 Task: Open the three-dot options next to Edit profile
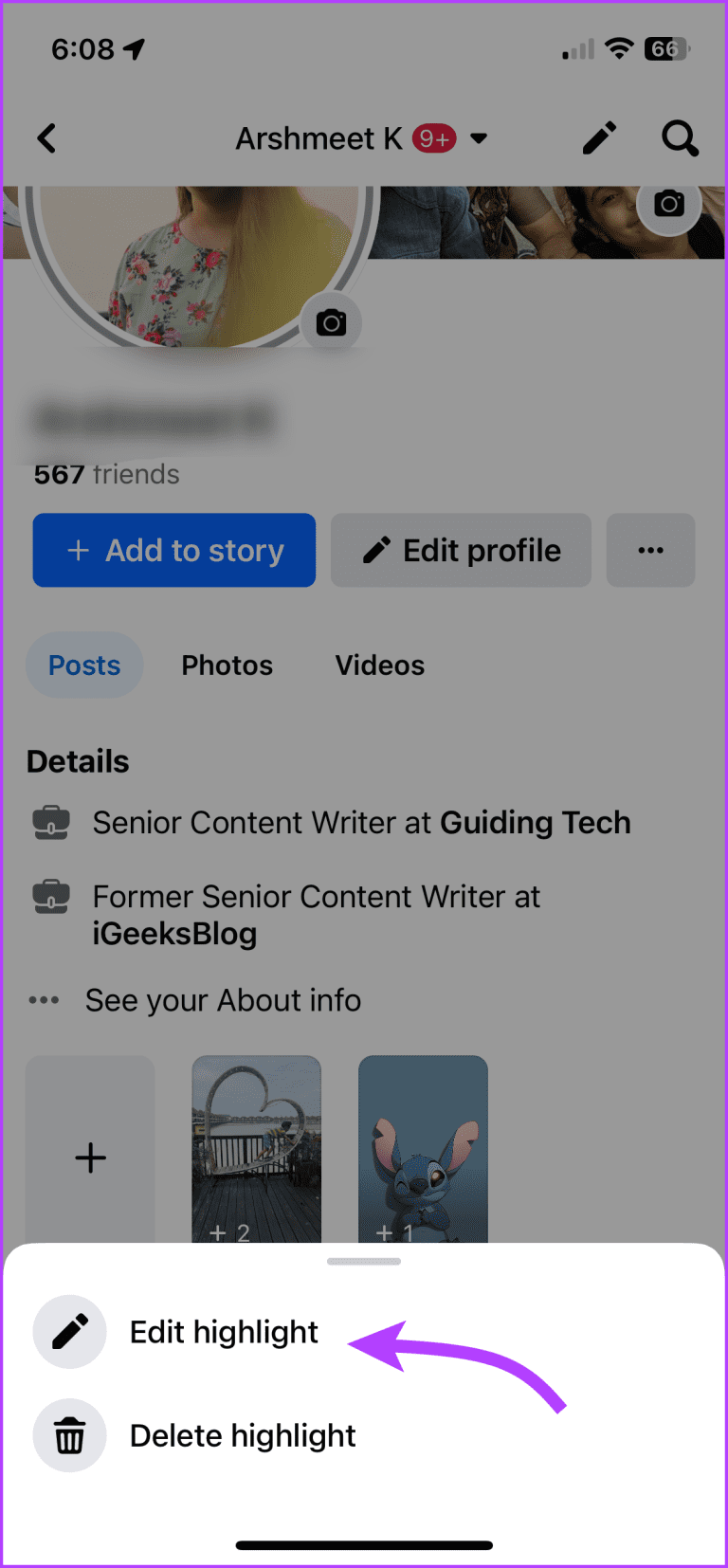point(650,550)
